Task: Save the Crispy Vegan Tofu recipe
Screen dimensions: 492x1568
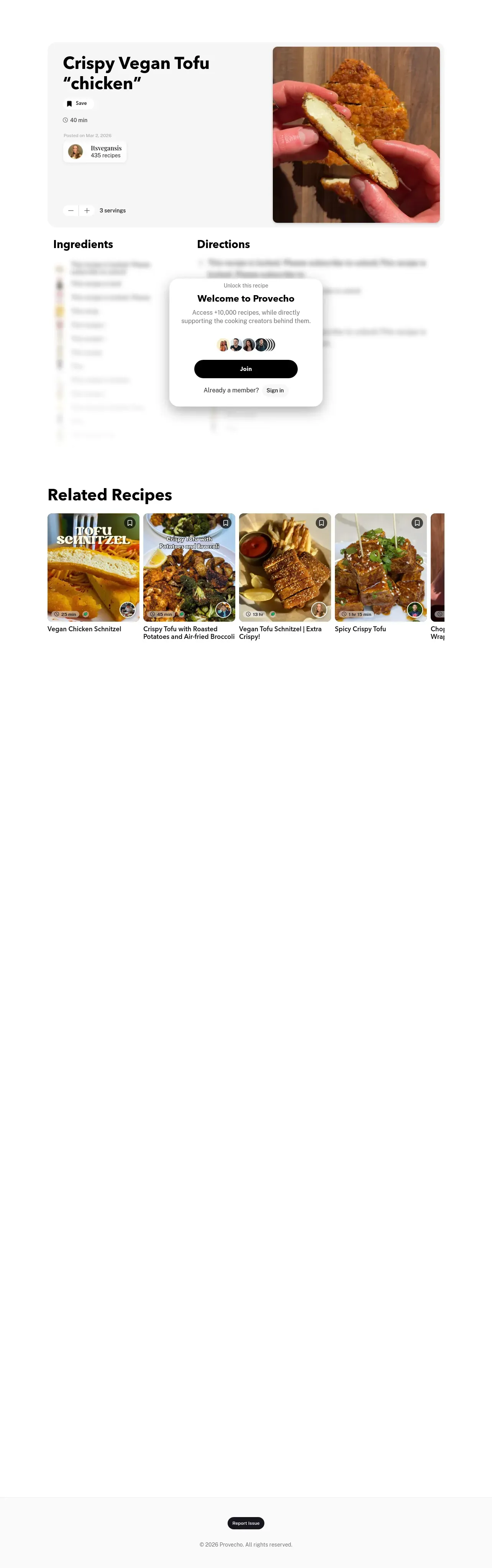Action: click(77, 103)
